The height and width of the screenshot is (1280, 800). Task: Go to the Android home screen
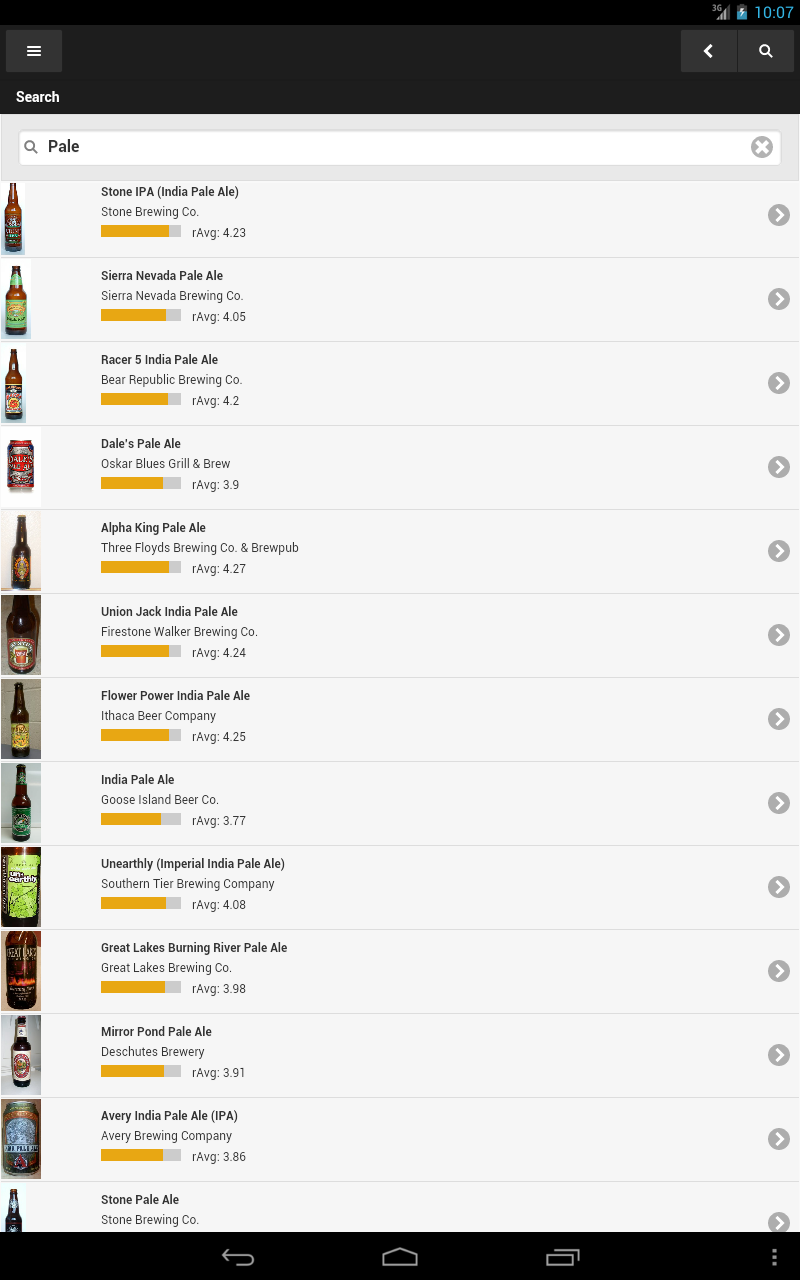click(x=400, y=1257)
